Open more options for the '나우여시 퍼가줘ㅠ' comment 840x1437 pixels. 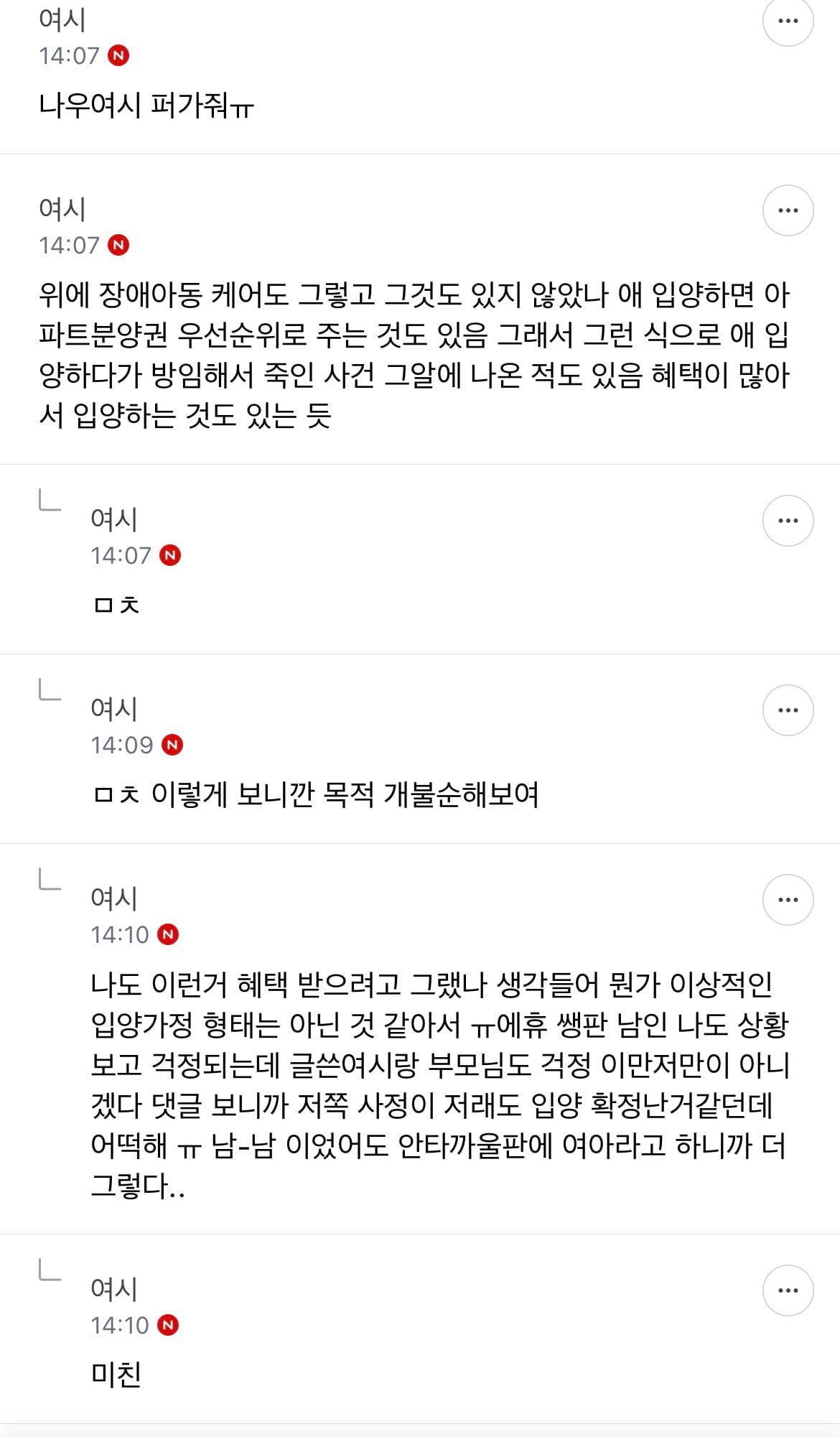(788, 21)
